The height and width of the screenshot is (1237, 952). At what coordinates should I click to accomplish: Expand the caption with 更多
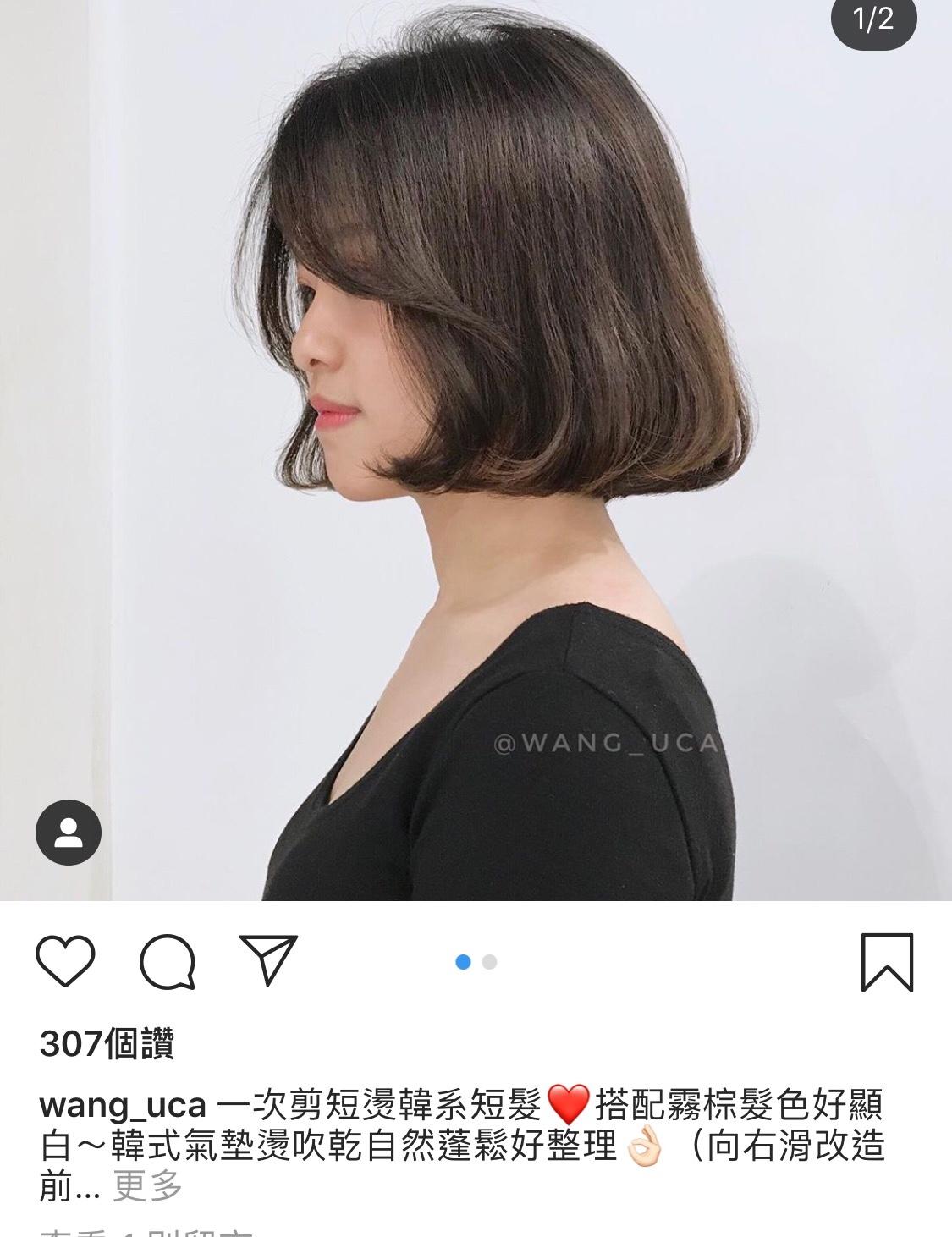pyautogui.click(x=148, y=1186)
